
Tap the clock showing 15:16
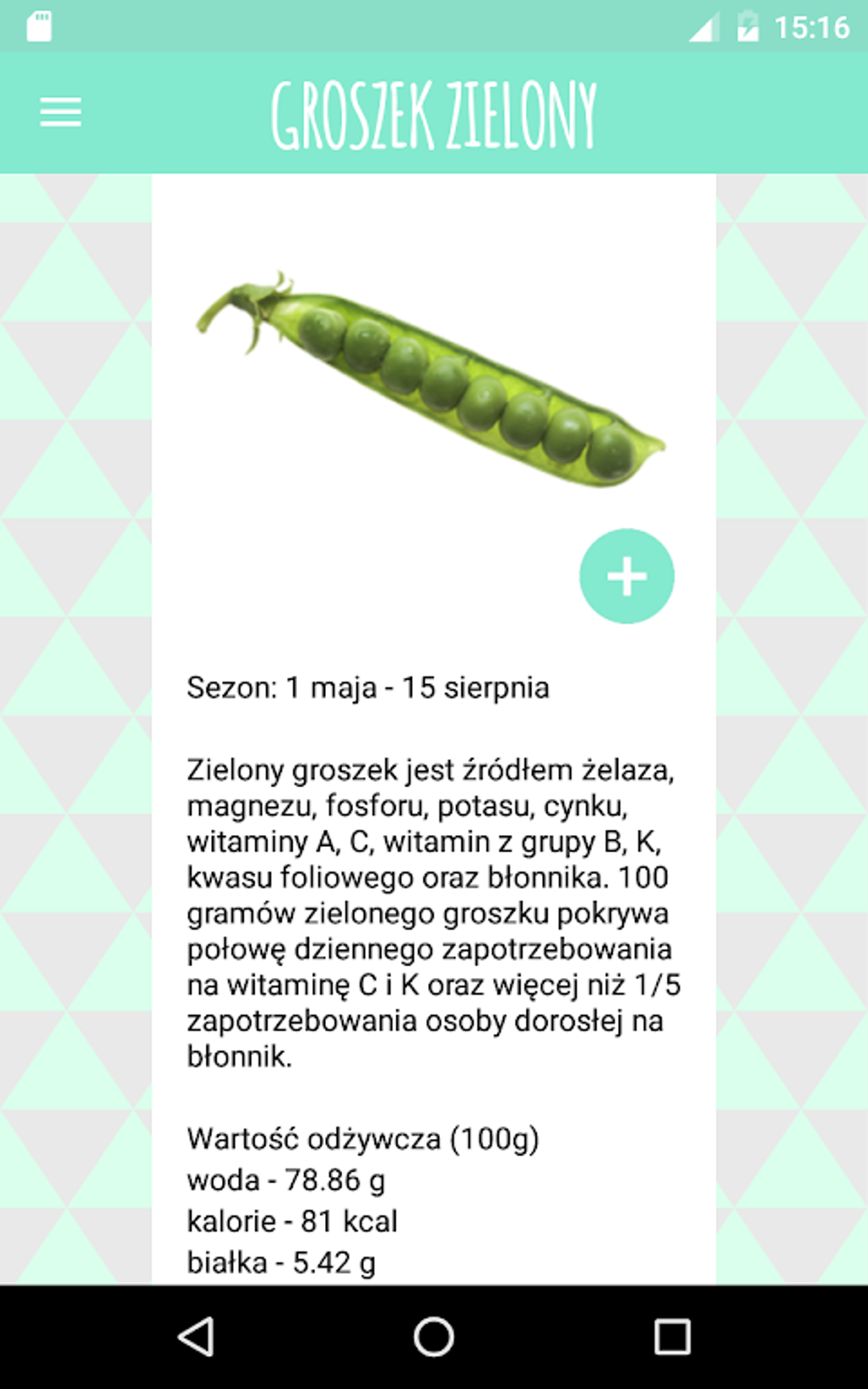tap(810, 26)
